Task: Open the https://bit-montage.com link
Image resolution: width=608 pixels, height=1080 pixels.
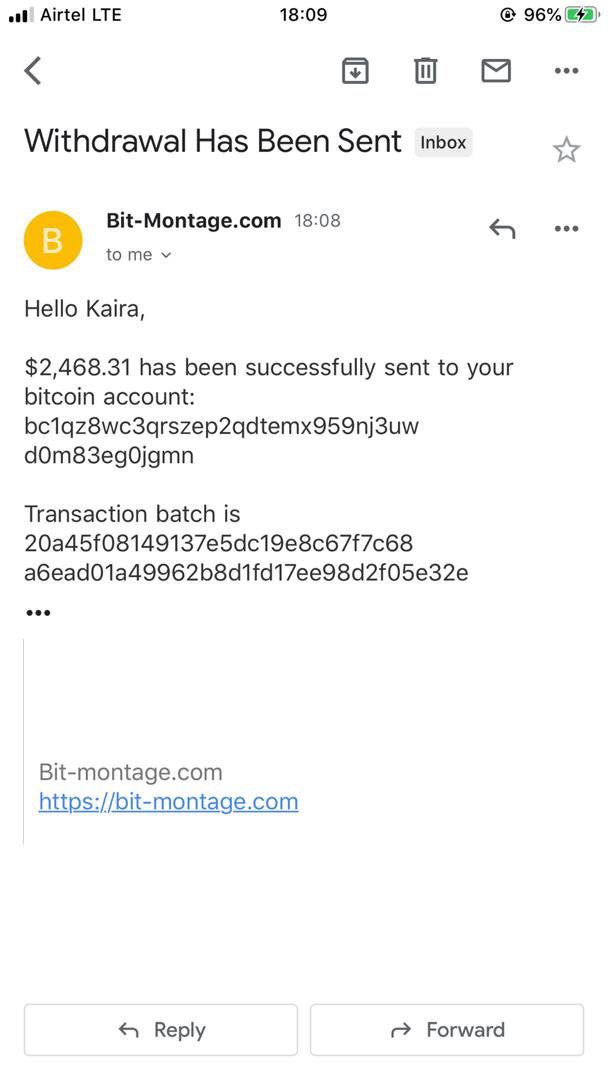Action: pyautogui.click(x=168, y=802)
